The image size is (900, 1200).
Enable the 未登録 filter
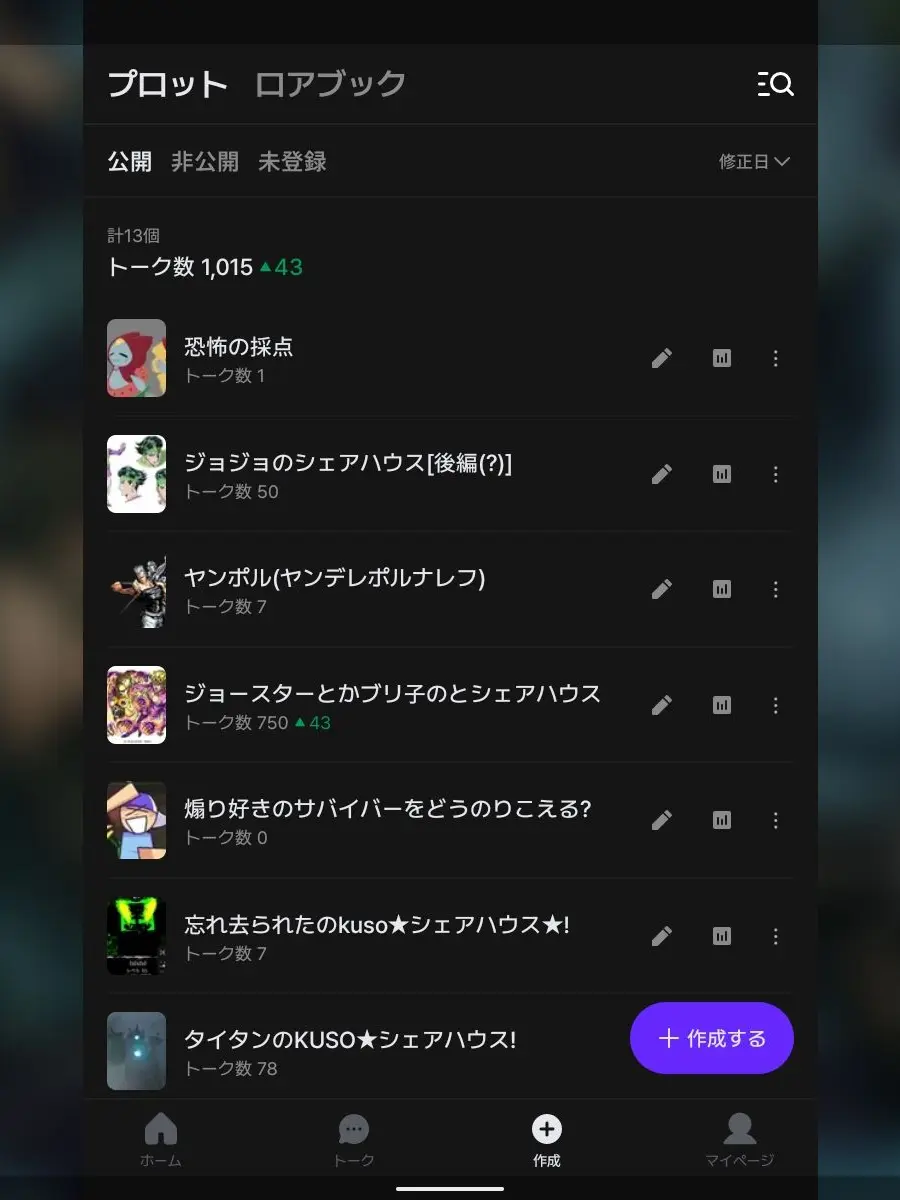[291, 162]
